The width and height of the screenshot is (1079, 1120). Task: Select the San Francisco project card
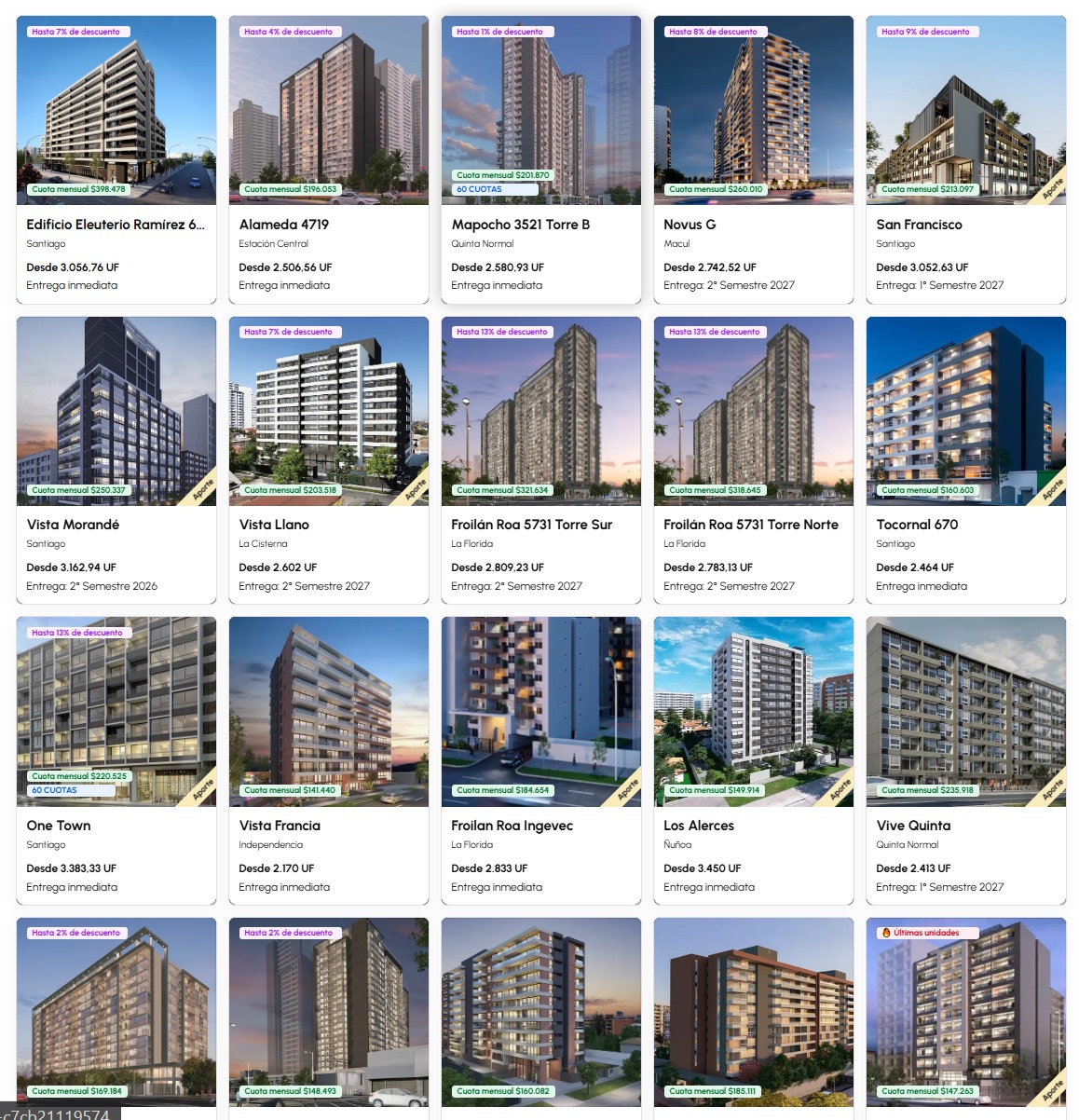point(919,225)
